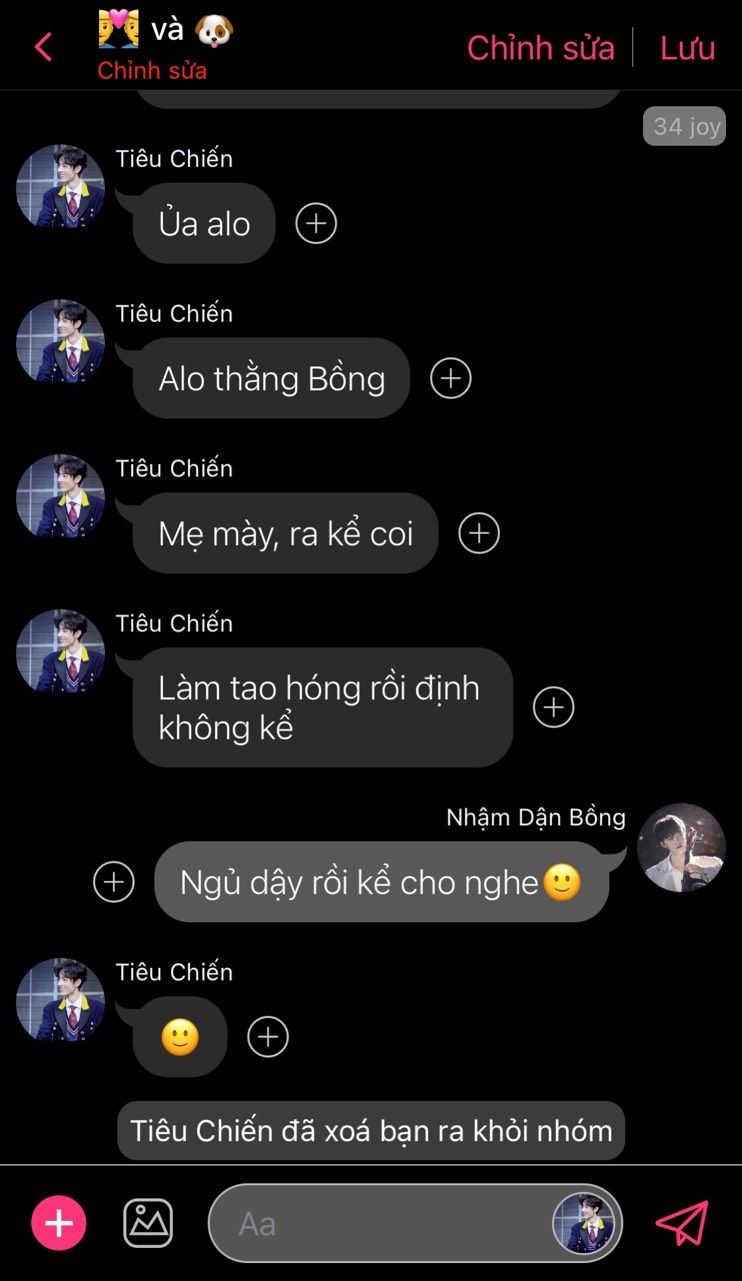Tap the plus next to the lone emoji message
The width and height of the screenshot is (742, 1281).
267,1037
